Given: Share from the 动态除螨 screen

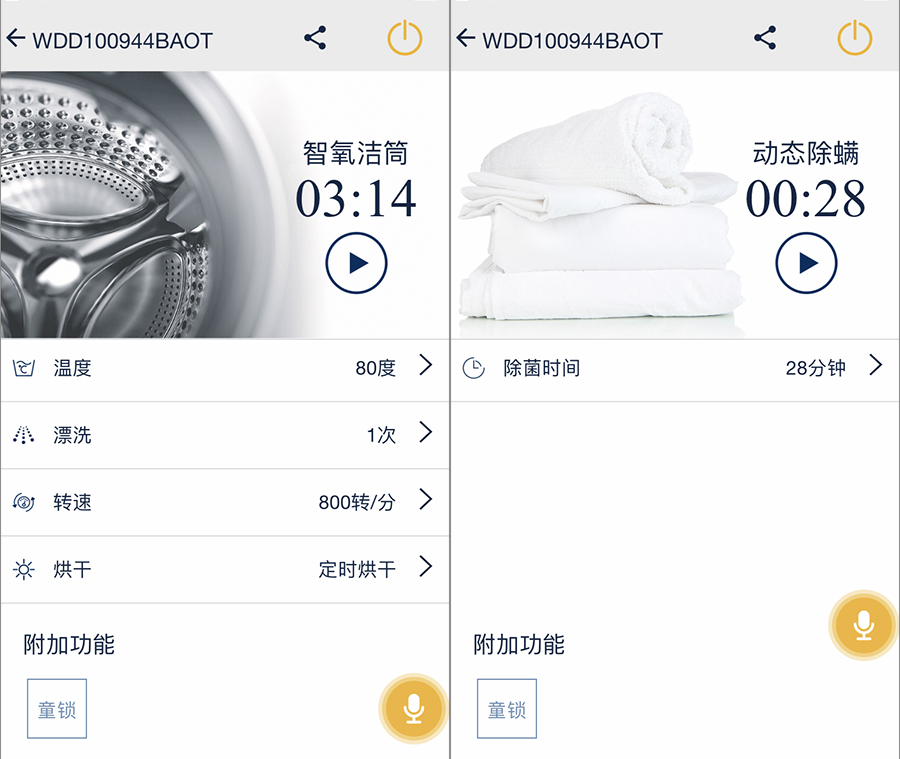Looking at the screenshot, I should pyautogui.click(x=765, y=39).
